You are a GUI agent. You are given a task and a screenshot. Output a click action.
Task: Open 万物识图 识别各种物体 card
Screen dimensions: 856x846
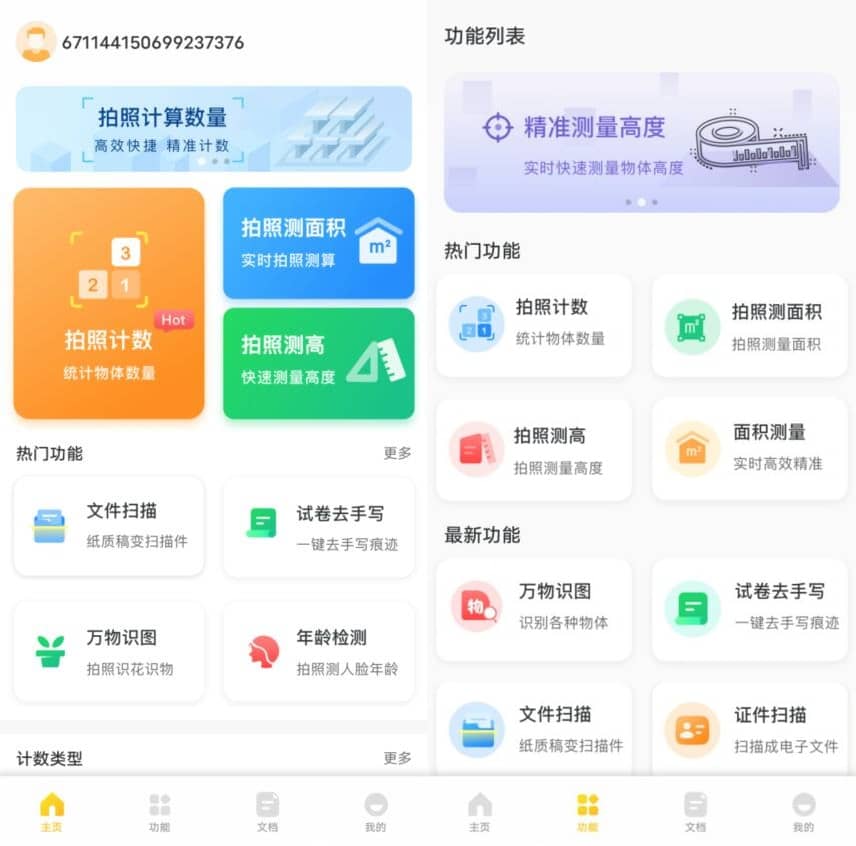coord(534,607)
